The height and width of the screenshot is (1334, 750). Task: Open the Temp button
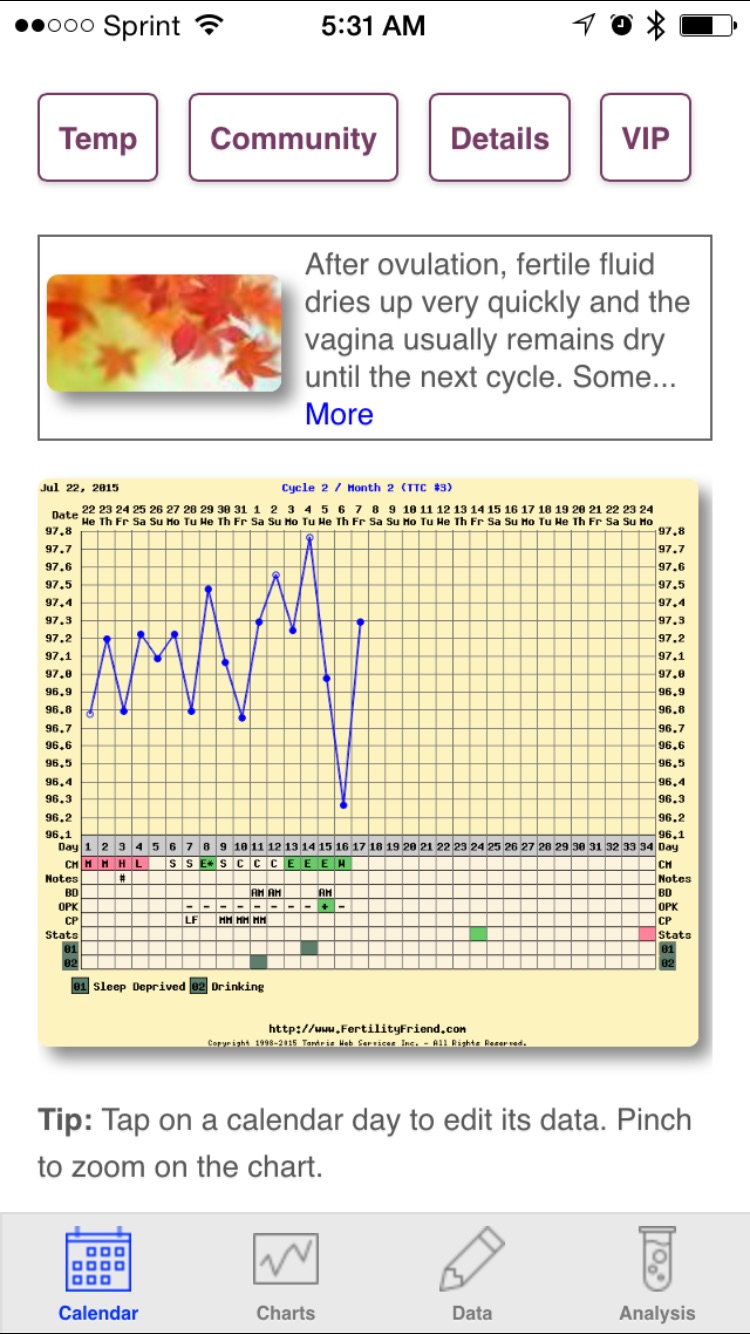click(98, 138)
